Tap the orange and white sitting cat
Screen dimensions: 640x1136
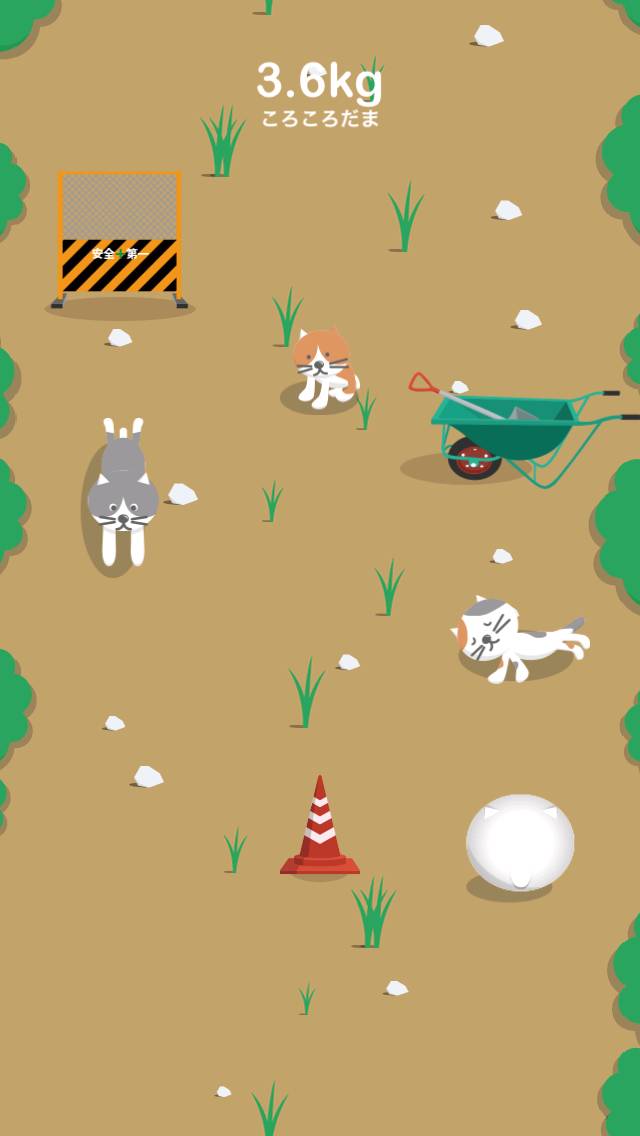322,366
